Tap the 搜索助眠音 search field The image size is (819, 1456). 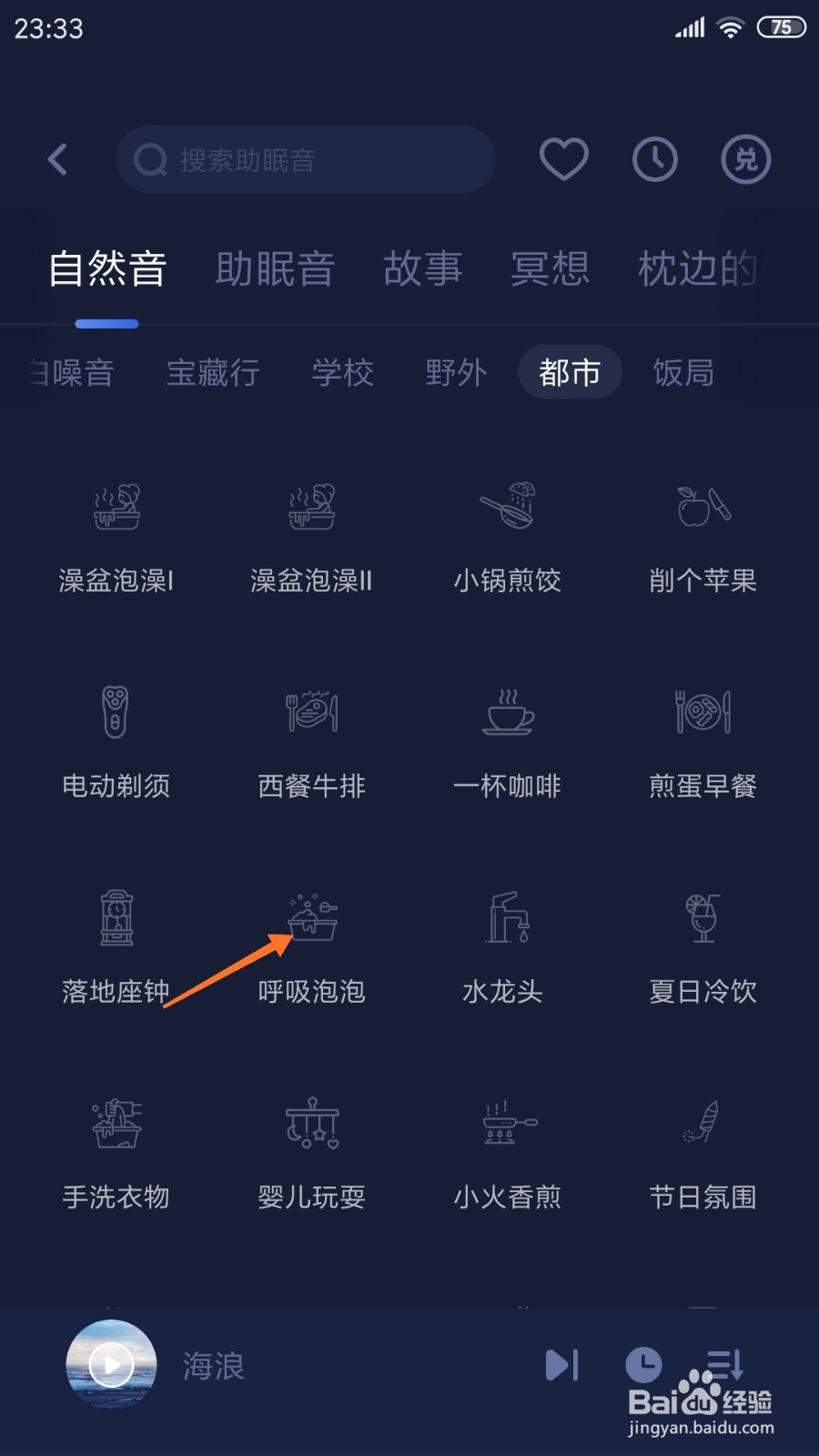click(x=305, y=158)
